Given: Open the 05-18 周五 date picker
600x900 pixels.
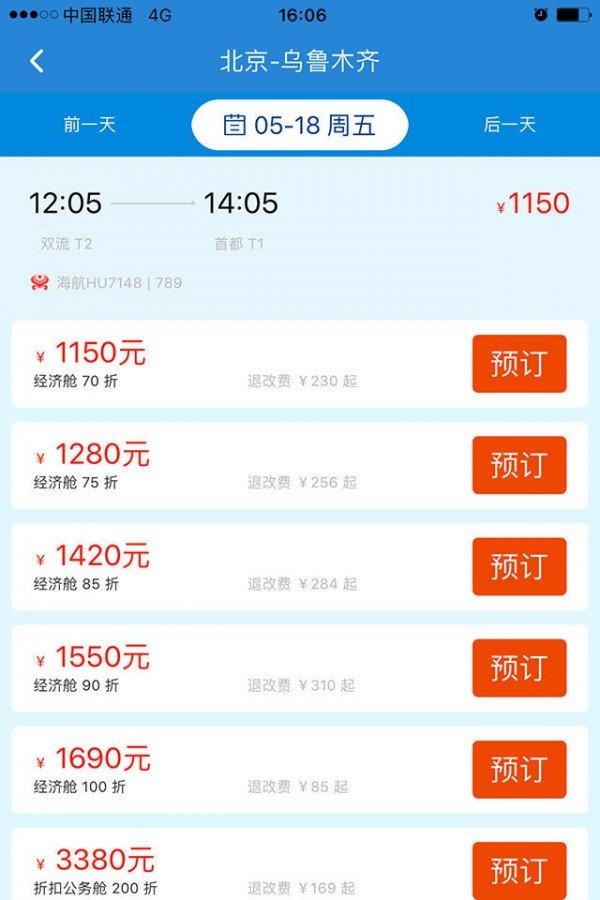Looking at the screenshot, I should click(300, 125).
